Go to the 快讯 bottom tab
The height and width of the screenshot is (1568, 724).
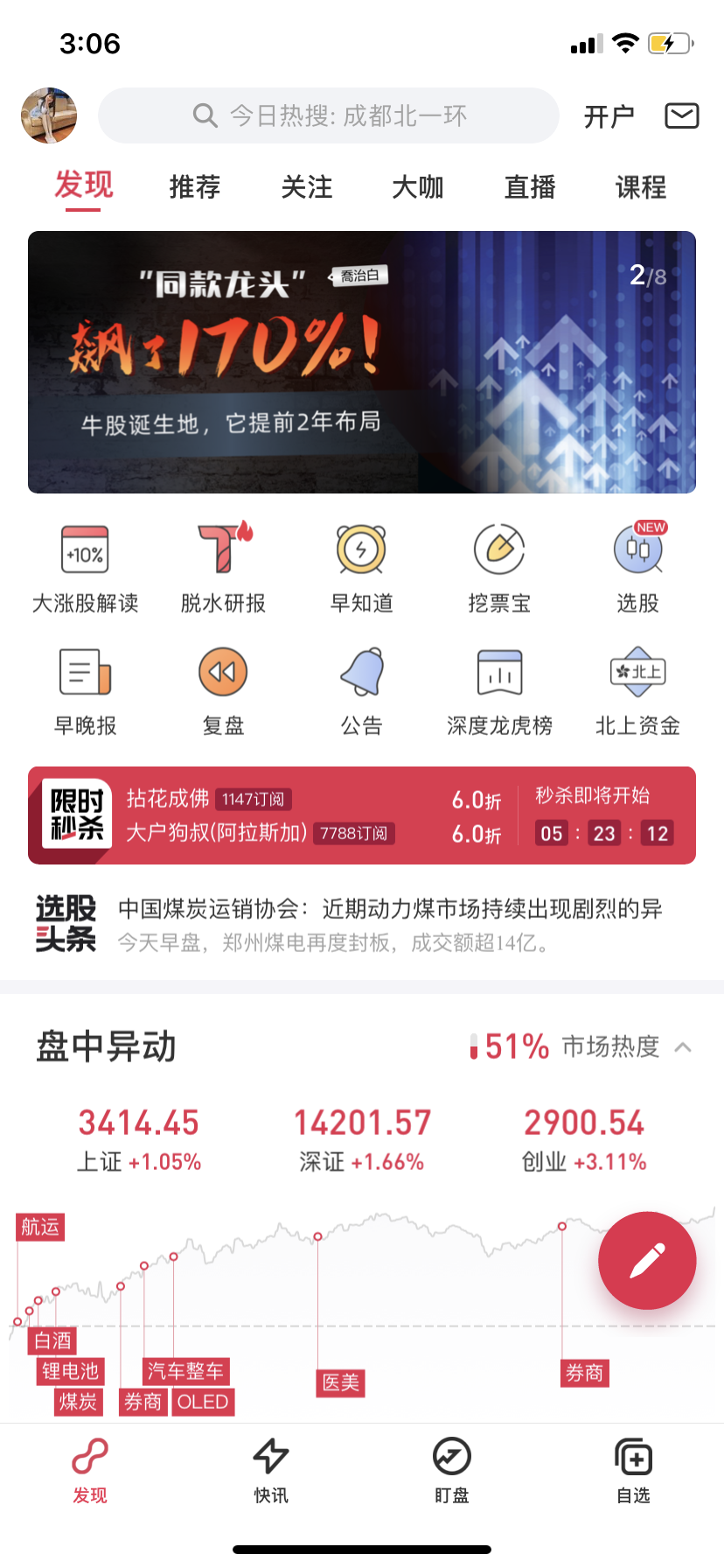point(271,1472)
